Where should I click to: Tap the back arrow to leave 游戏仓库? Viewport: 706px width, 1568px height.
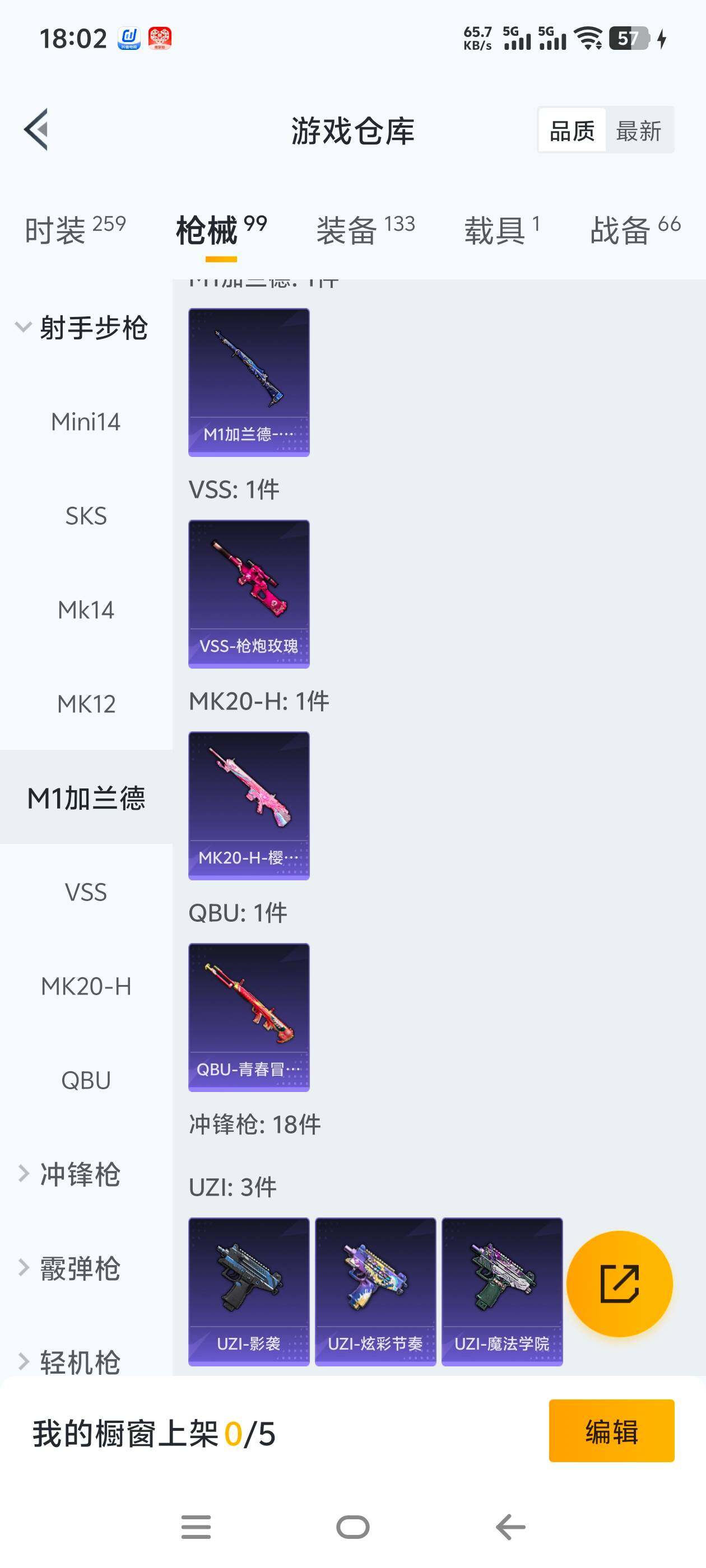point(38,130)
